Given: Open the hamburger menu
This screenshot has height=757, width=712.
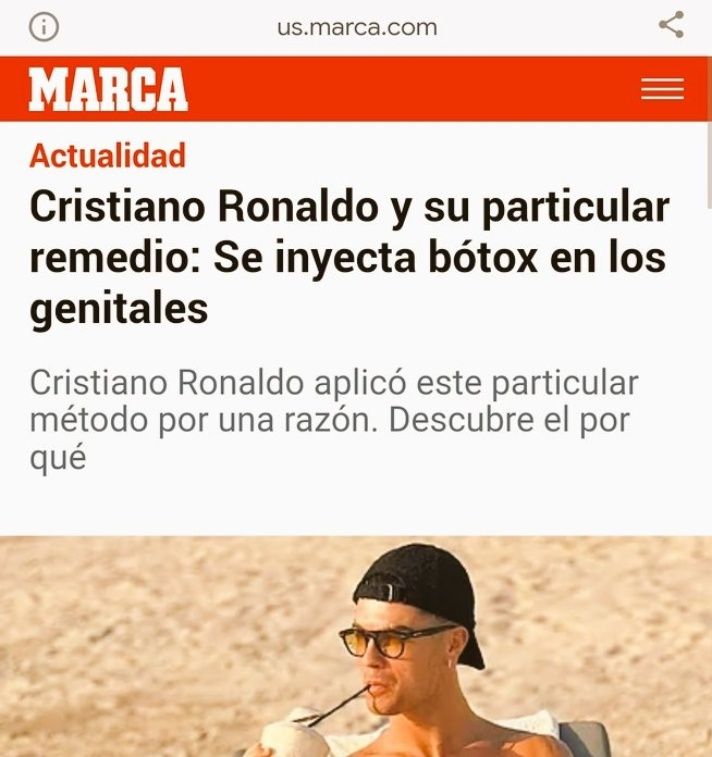Looking at the screenshot, I should click(662, 90).
